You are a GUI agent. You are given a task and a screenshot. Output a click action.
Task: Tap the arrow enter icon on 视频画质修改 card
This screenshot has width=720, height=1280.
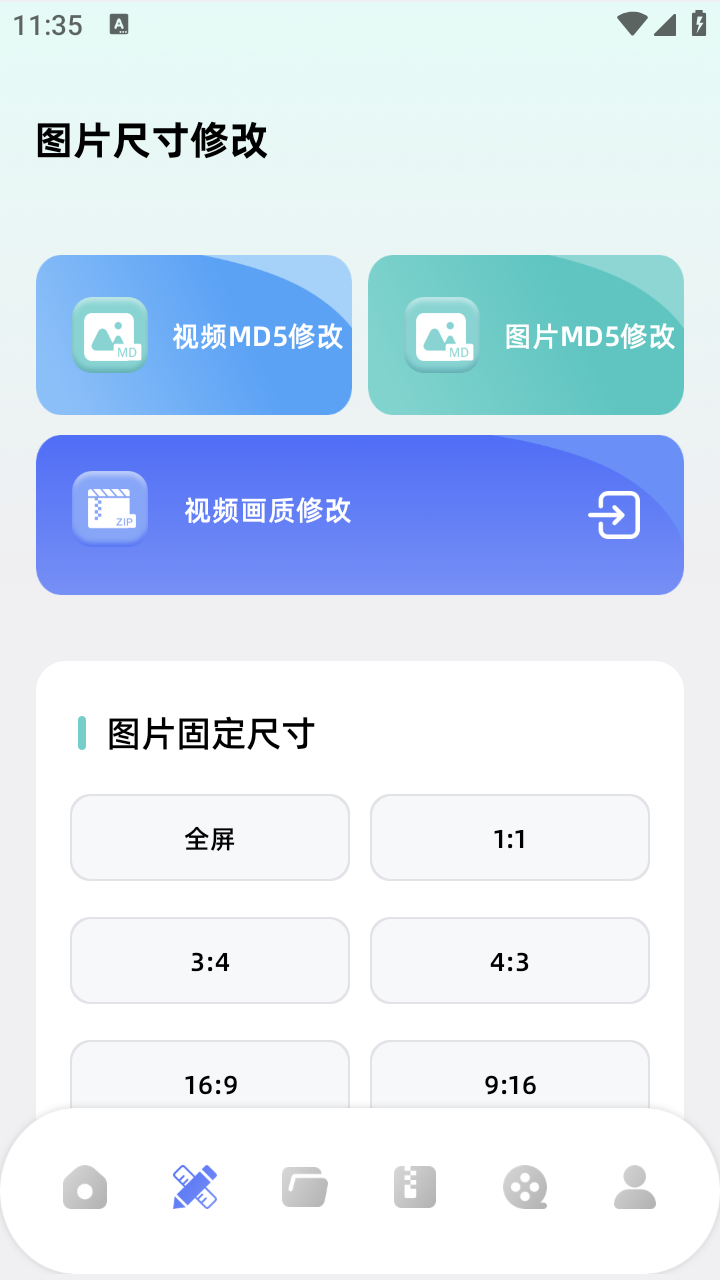click(614, 514)
